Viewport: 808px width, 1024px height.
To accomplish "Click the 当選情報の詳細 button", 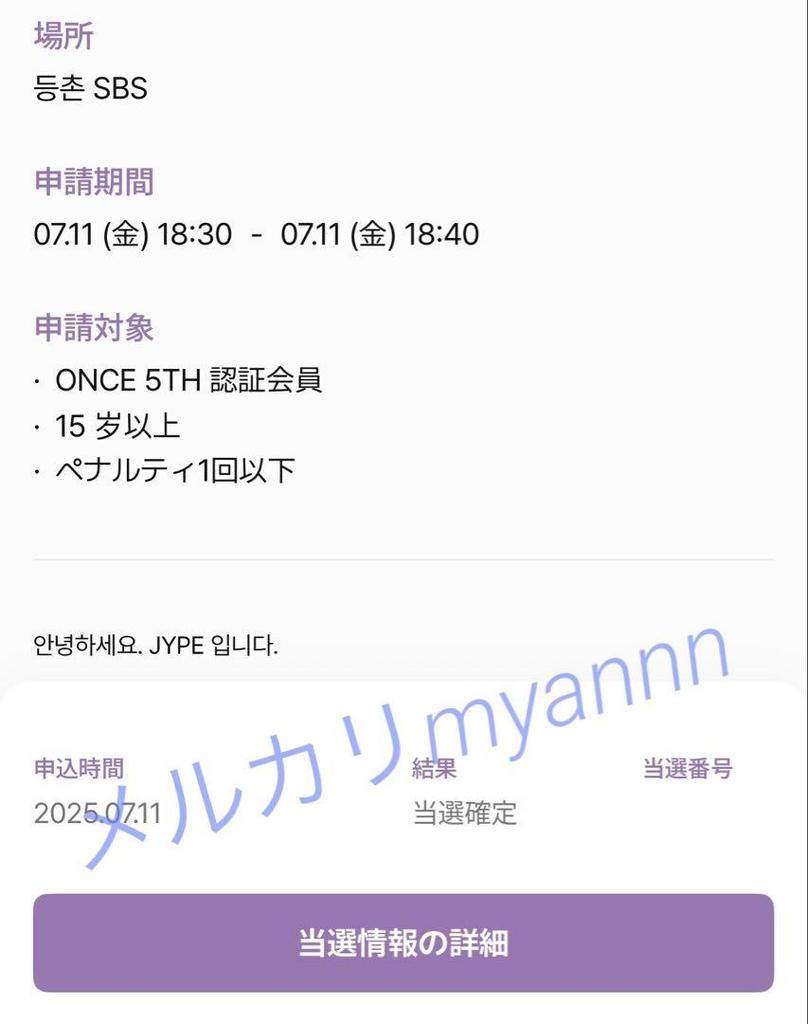I will tap(403, 938).
